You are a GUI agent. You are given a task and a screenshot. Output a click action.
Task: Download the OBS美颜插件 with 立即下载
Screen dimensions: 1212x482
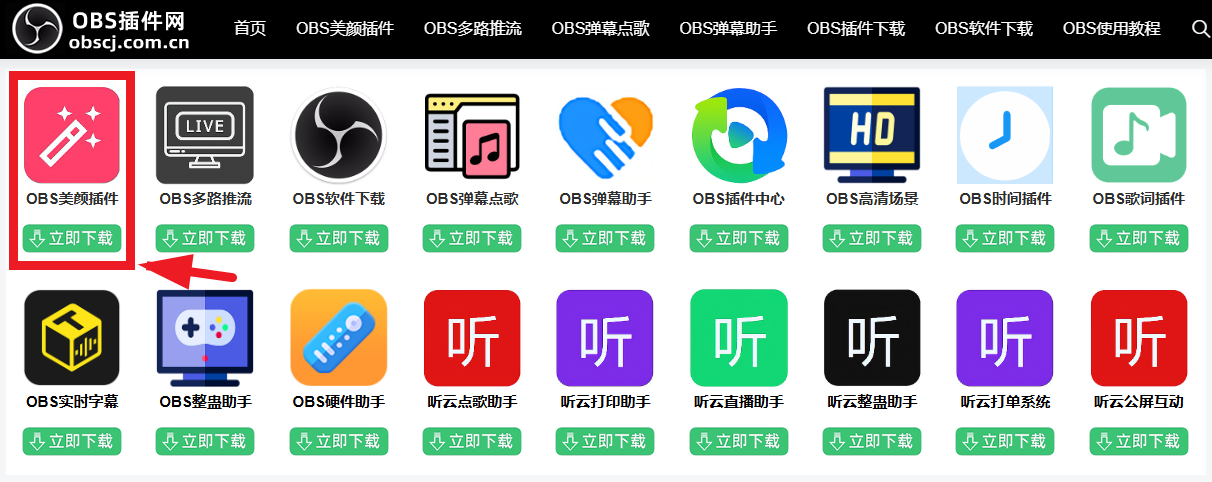pyautogui.click(x=71, y=239)
